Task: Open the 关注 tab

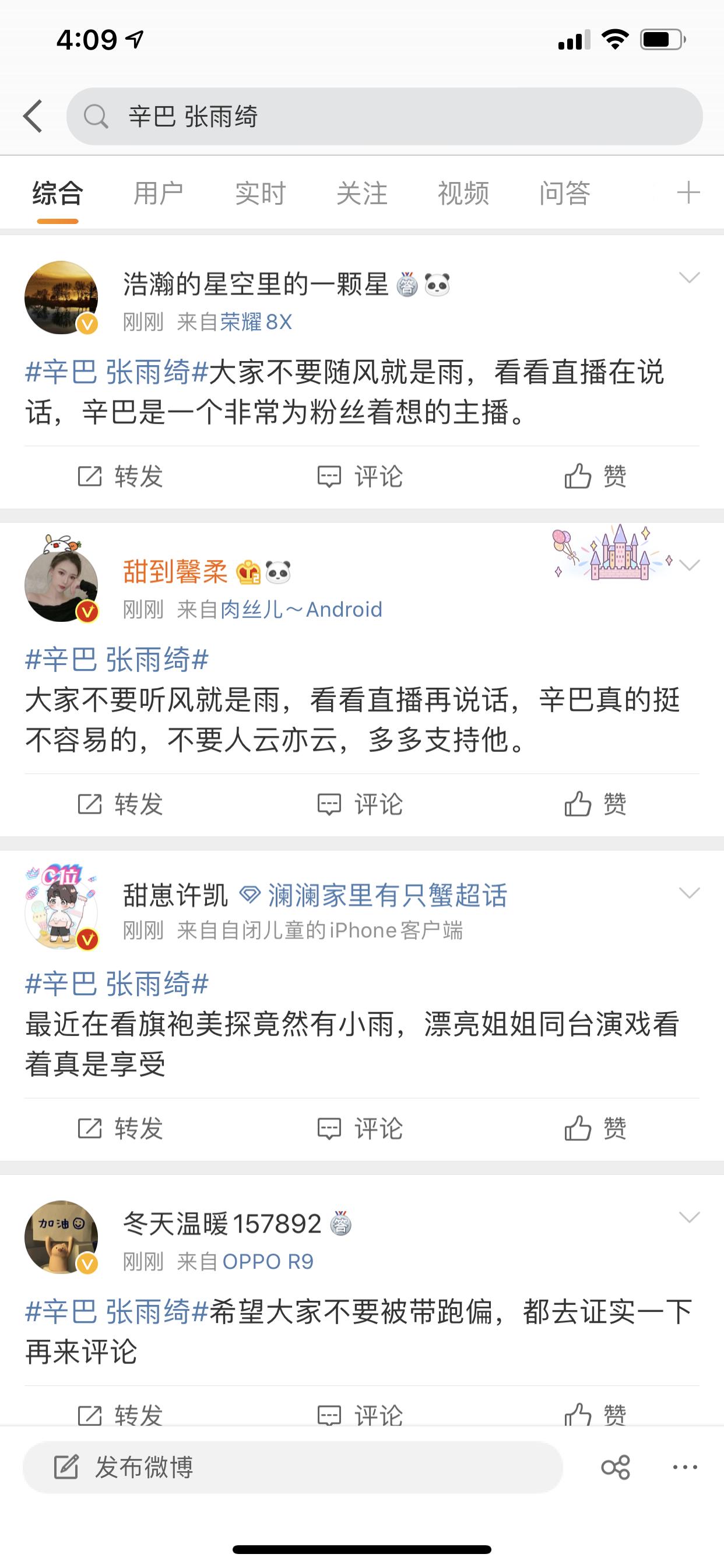Action: coord(362,193)
